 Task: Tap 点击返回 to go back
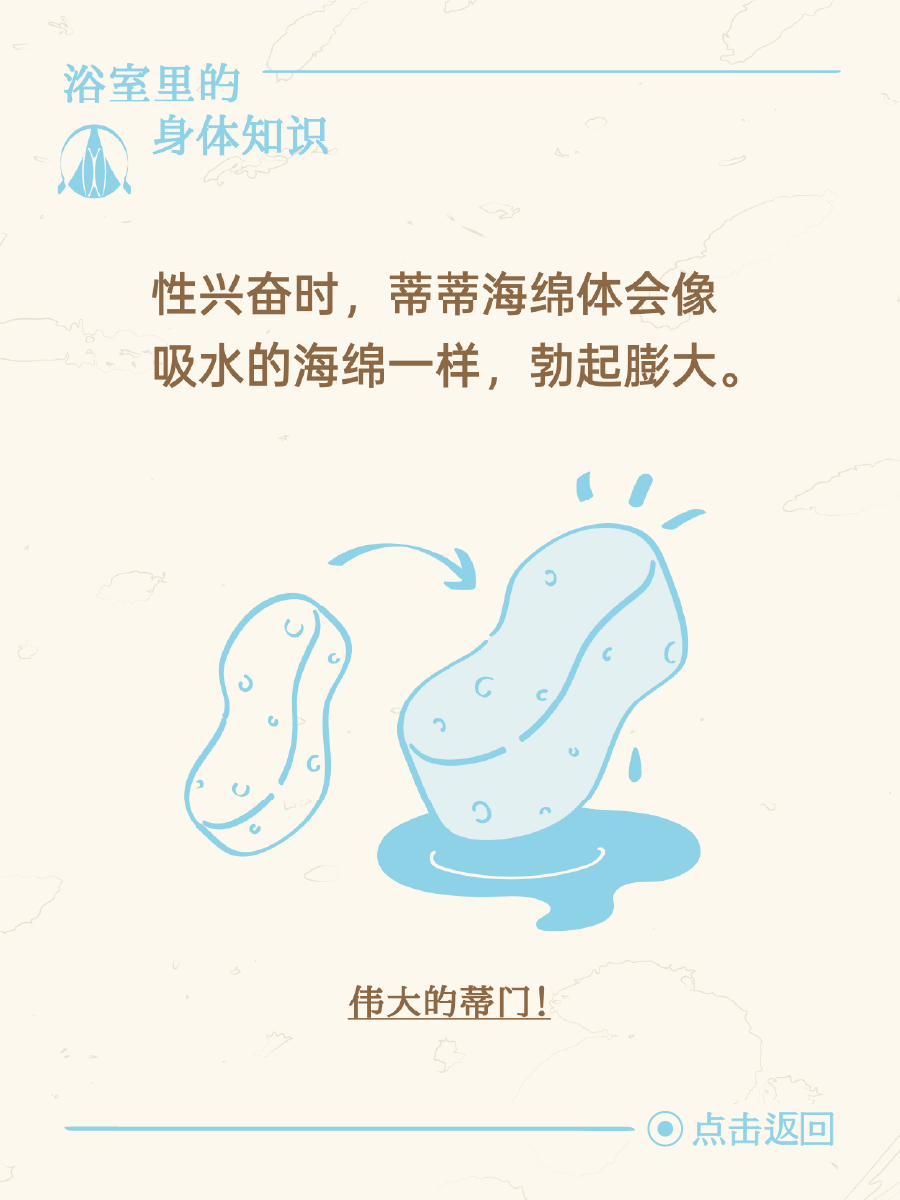point(743,1129)
